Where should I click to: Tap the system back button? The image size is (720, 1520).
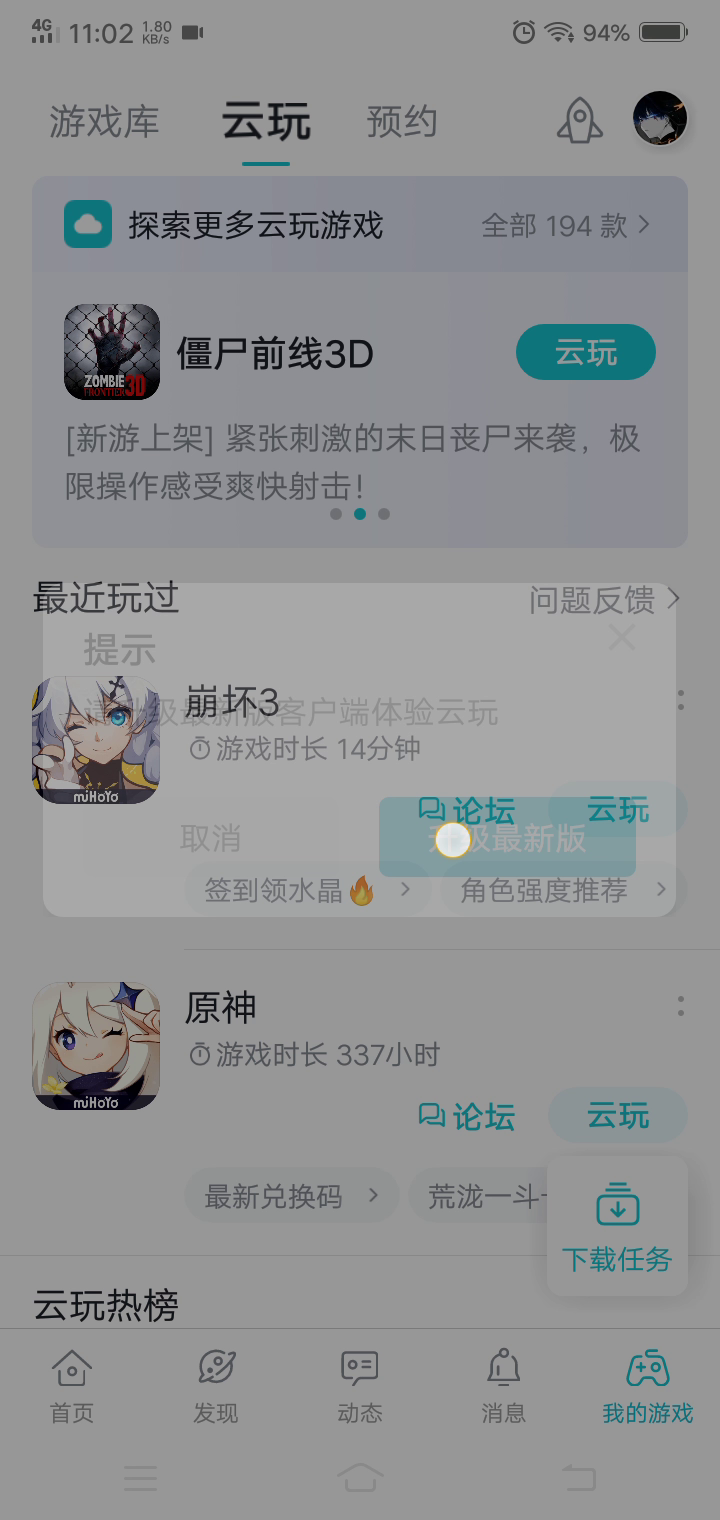coord(578,1477)
